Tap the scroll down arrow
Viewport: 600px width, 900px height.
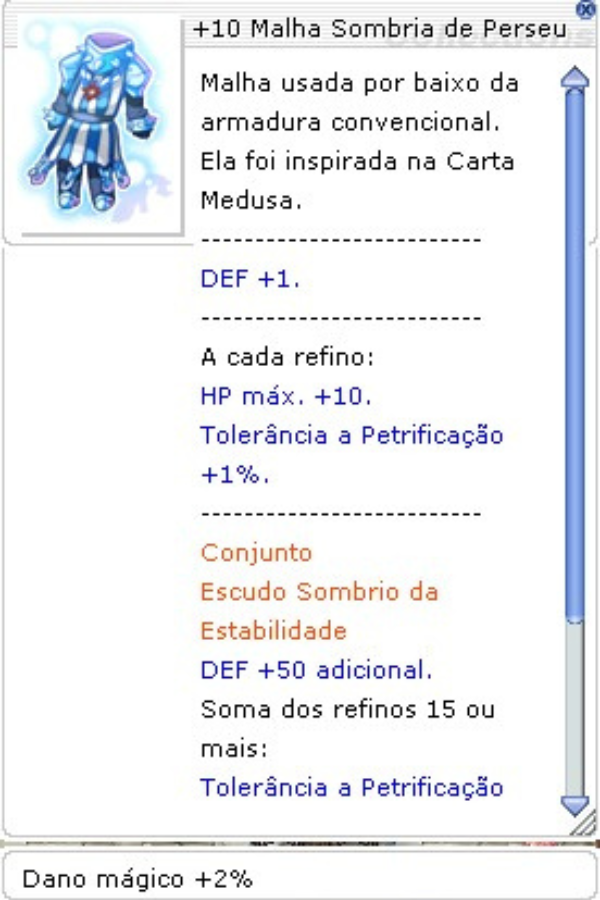coord(574,802)
